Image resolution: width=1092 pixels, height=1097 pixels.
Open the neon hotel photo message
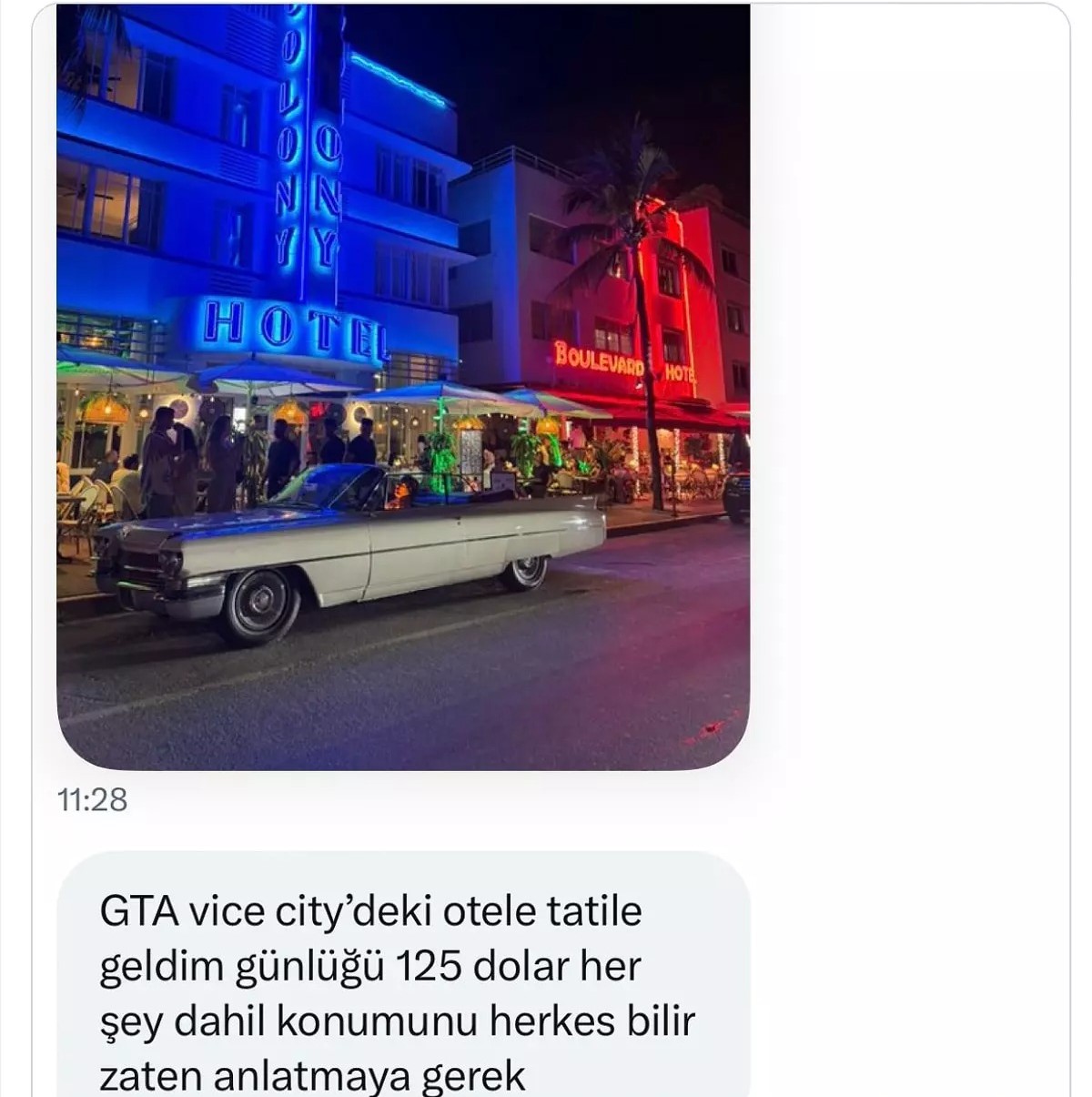pyautogui.click(x=403, y=387)
